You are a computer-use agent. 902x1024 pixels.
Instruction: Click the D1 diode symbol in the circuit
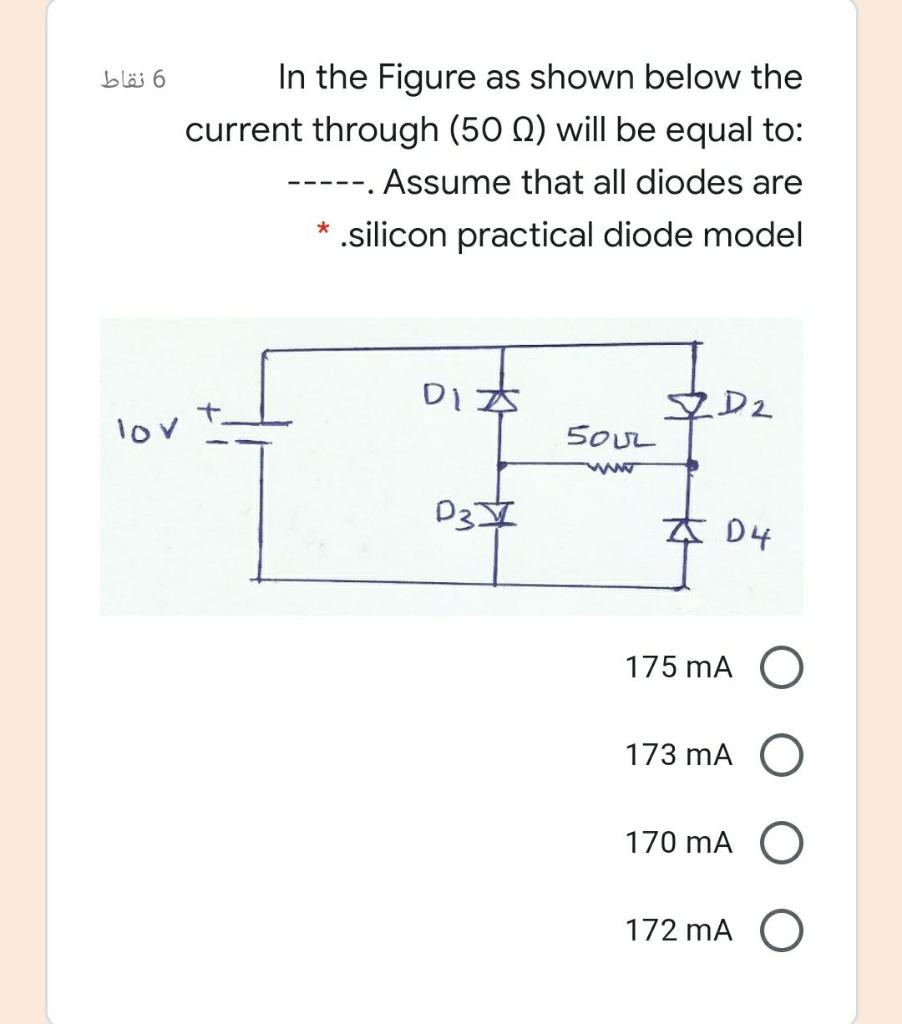pos(499,400)
